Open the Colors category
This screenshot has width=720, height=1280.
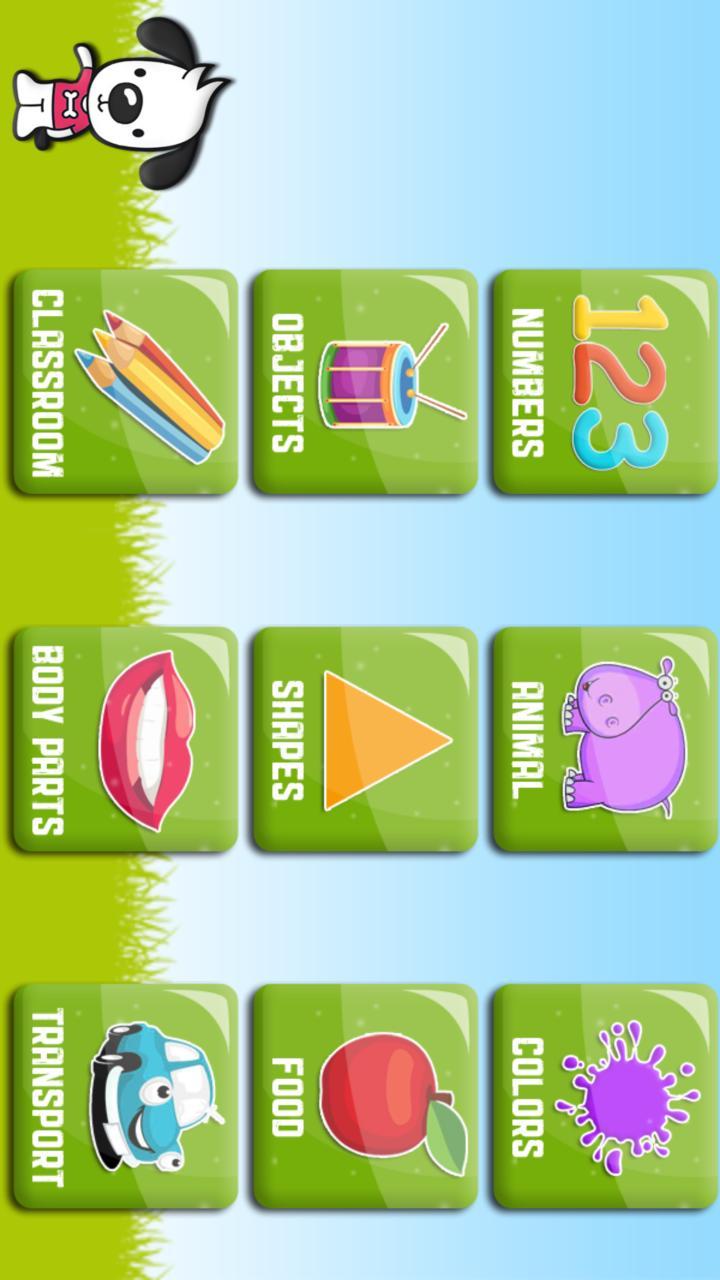click(605, 1097)
